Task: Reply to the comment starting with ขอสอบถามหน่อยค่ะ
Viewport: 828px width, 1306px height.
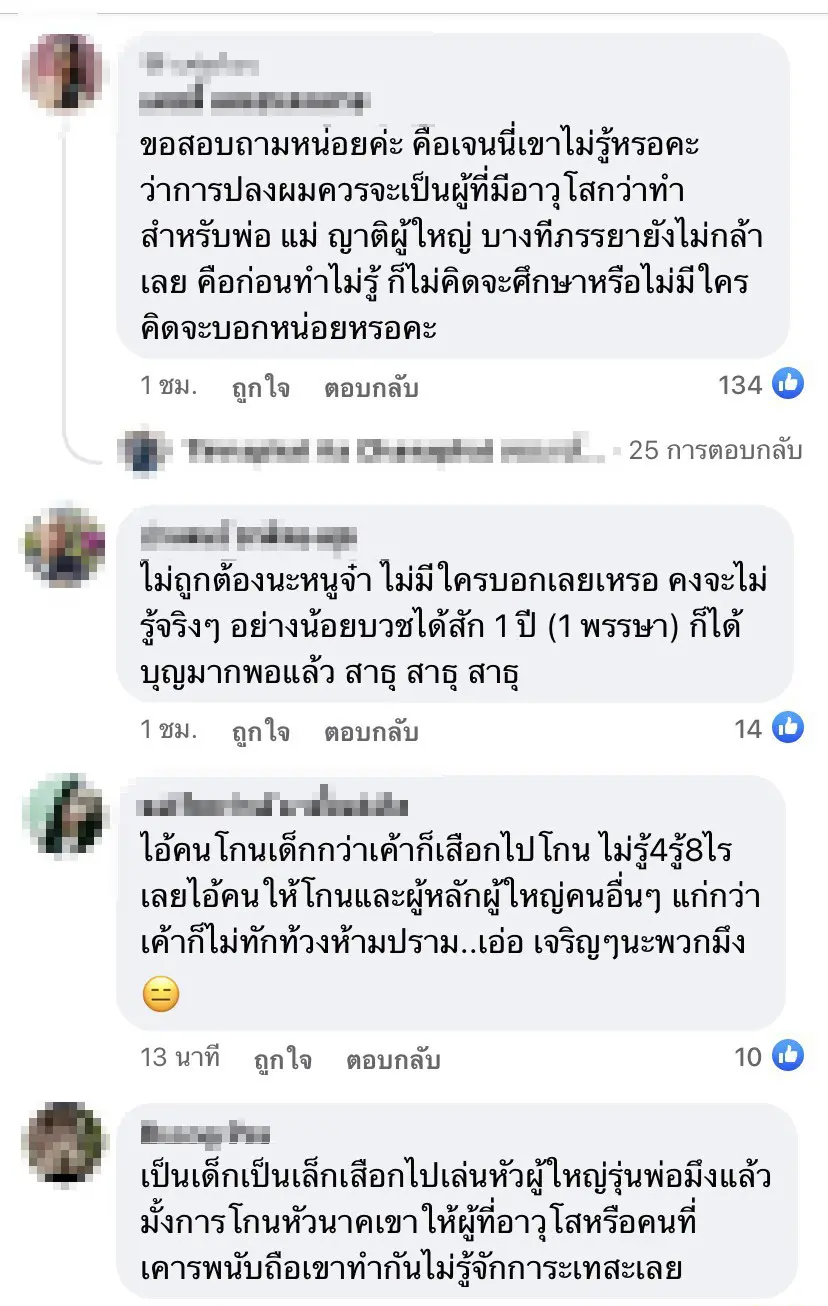Action: pyautogui.click(x=370, y=388)
